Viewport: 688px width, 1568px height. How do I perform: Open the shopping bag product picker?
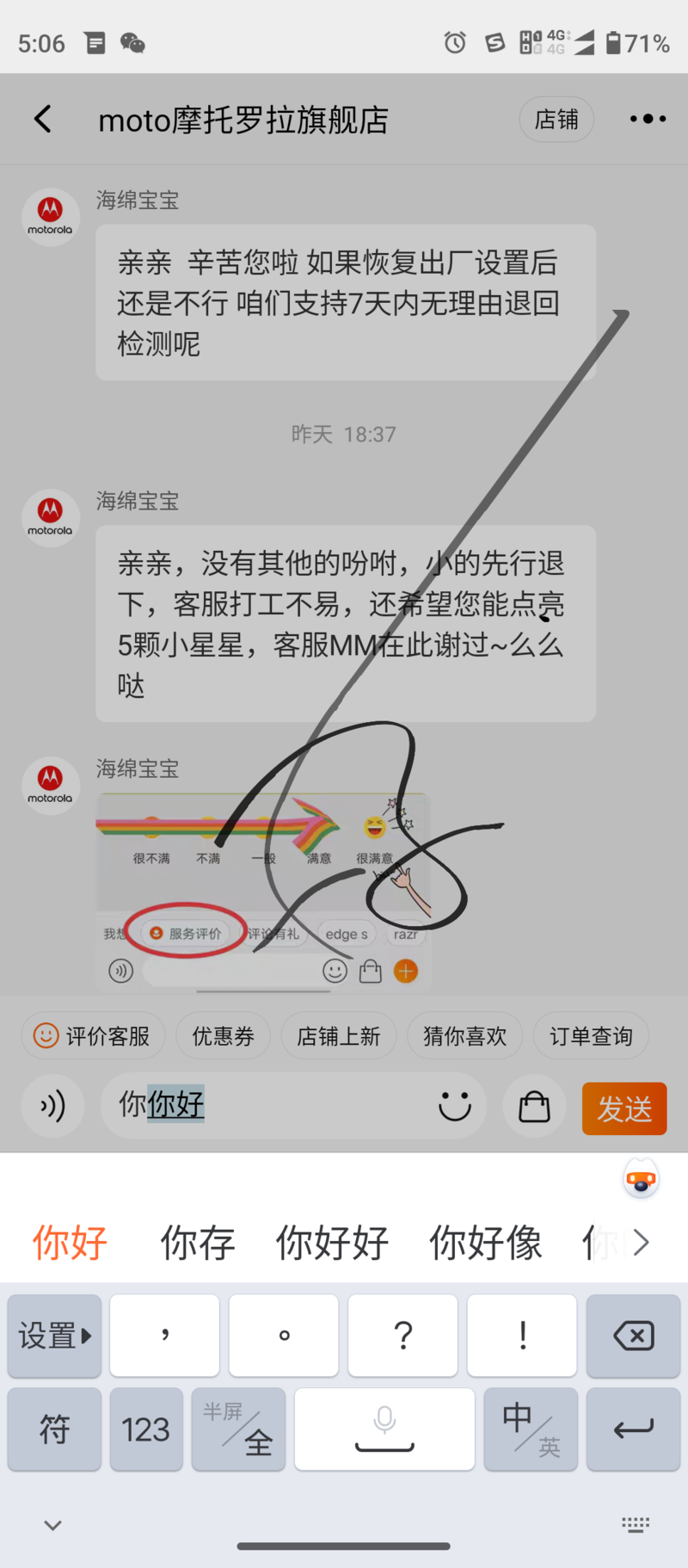coord(534,1107)
